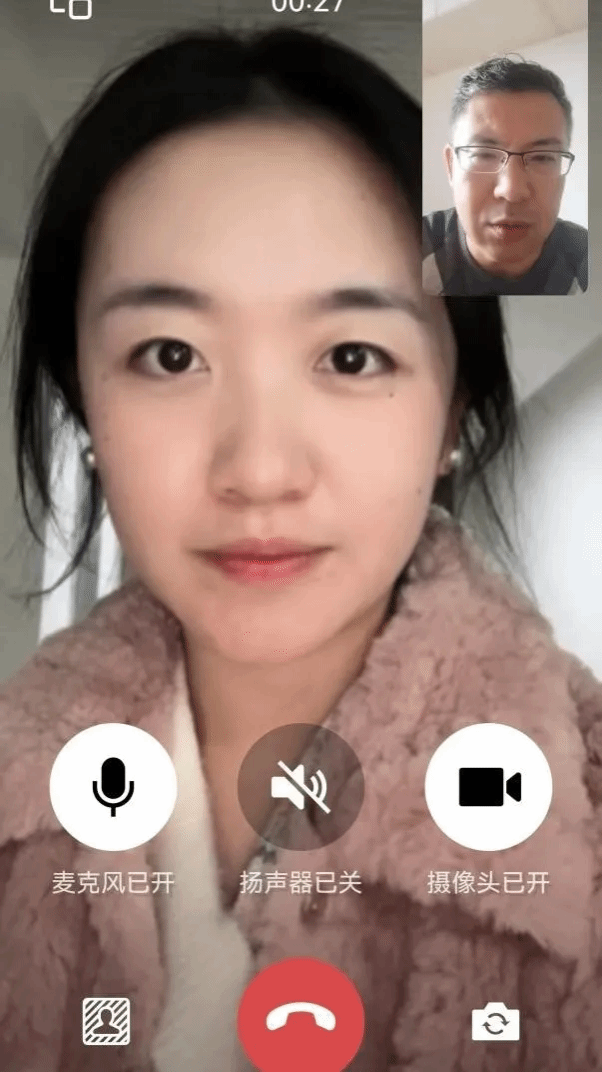Viewport: 602px width, 1072px height.
Task: Open the background blur effect option
Action: [x=106, y=1021]
